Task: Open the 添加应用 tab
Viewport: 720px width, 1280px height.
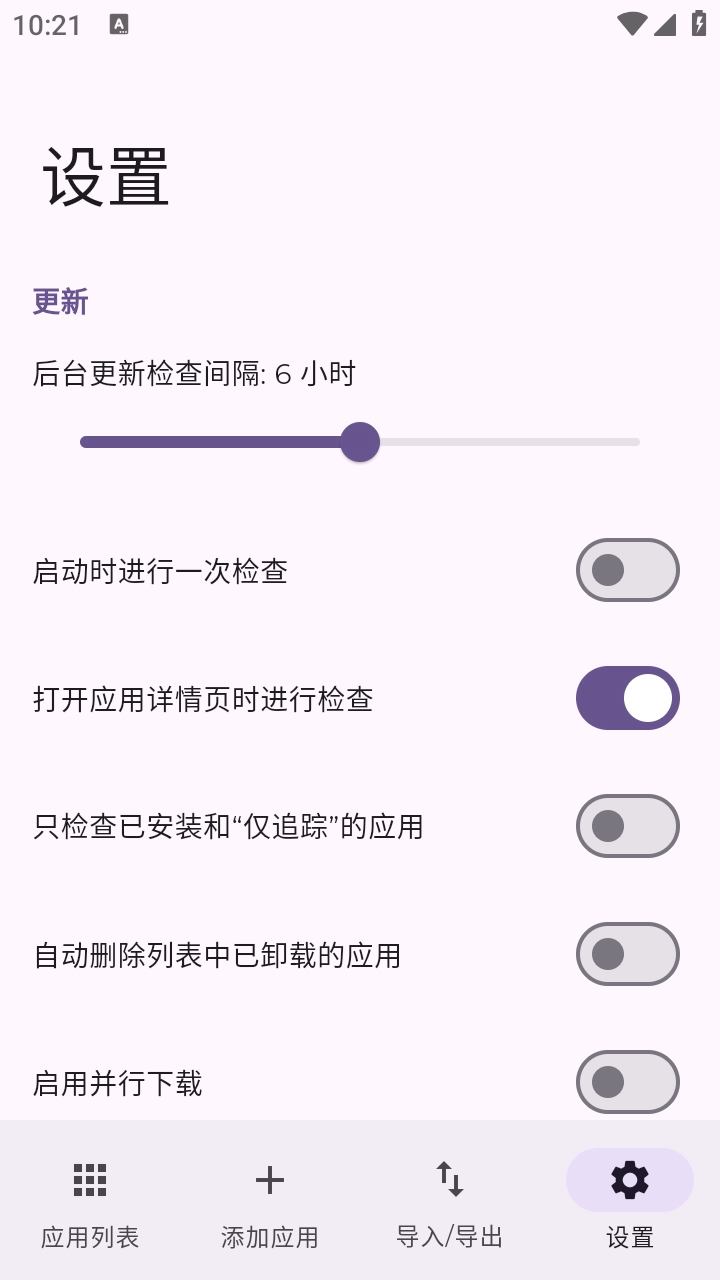Action: 270,1200
